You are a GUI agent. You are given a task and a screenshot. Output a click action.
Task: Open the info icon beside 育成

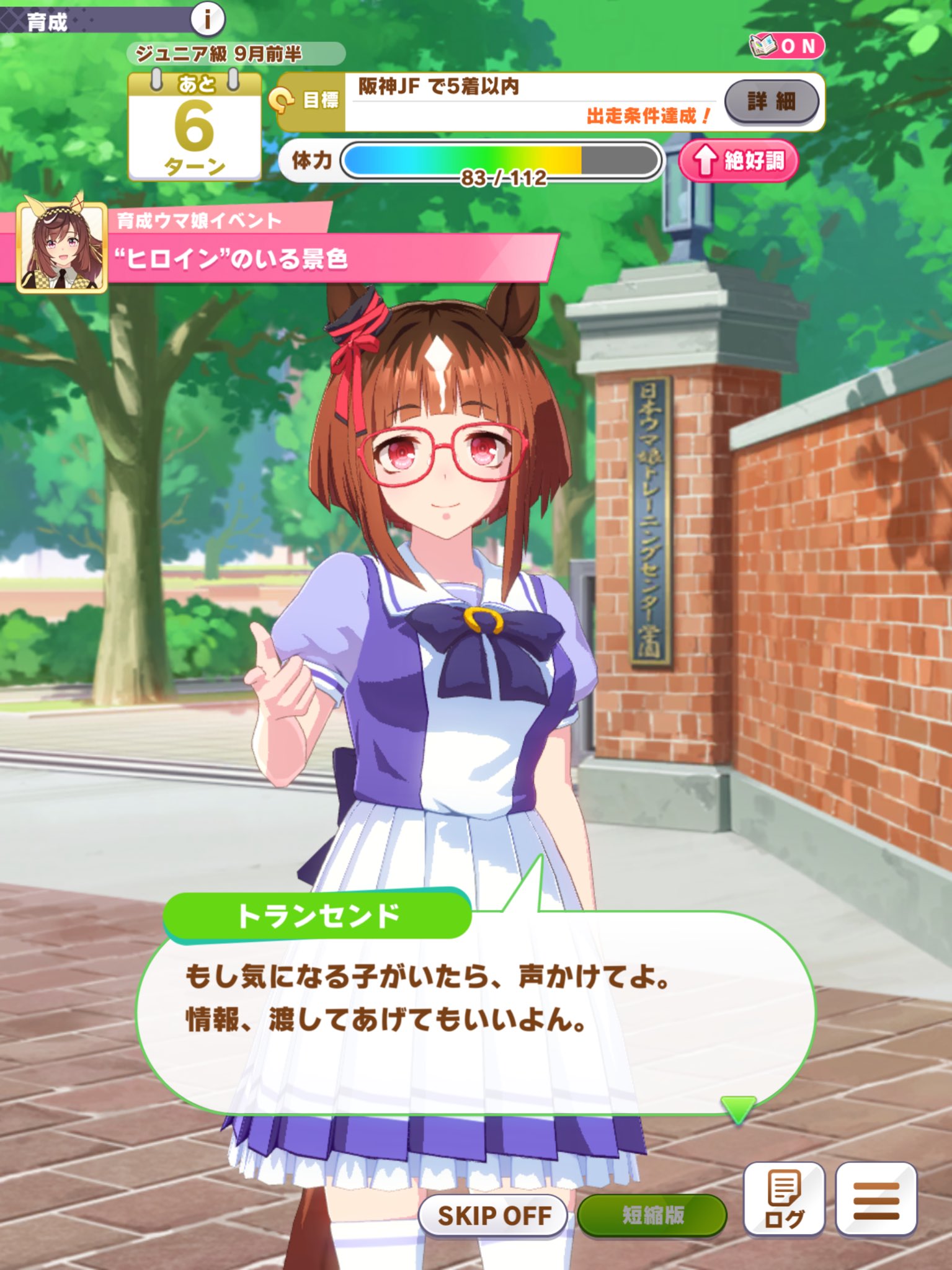click(x=207, y=20)
